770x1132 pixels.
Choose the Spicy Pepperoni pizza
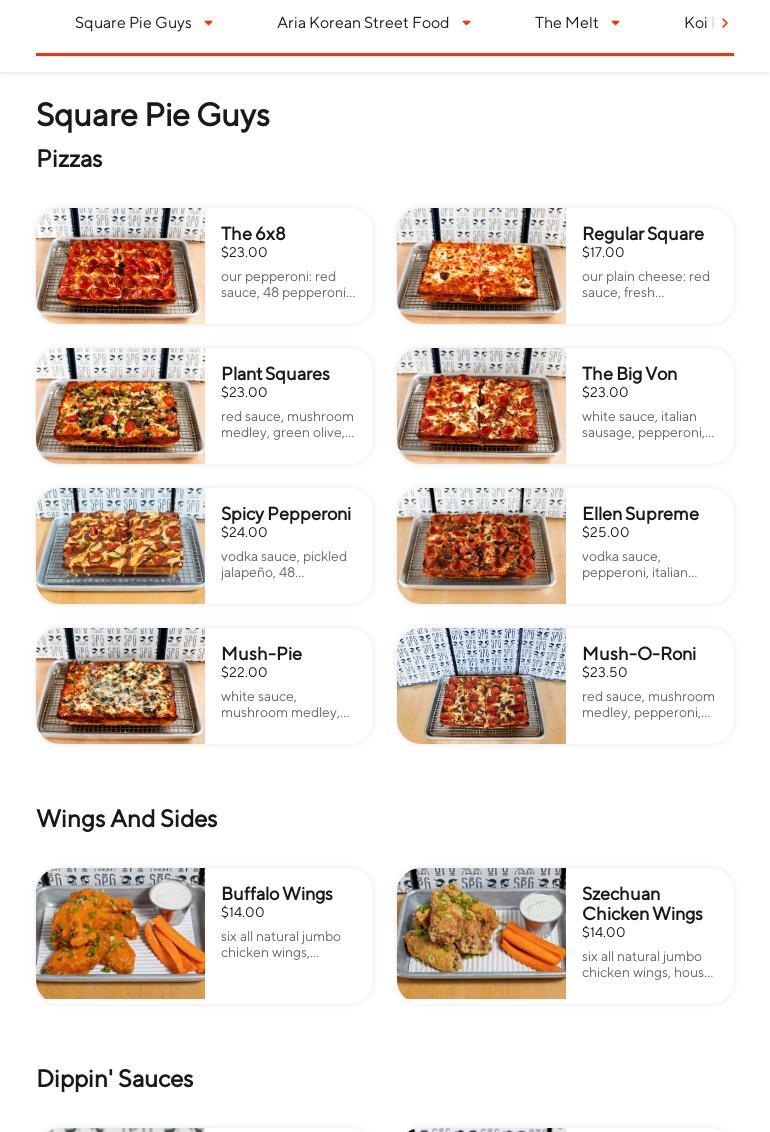pos(205,546)
